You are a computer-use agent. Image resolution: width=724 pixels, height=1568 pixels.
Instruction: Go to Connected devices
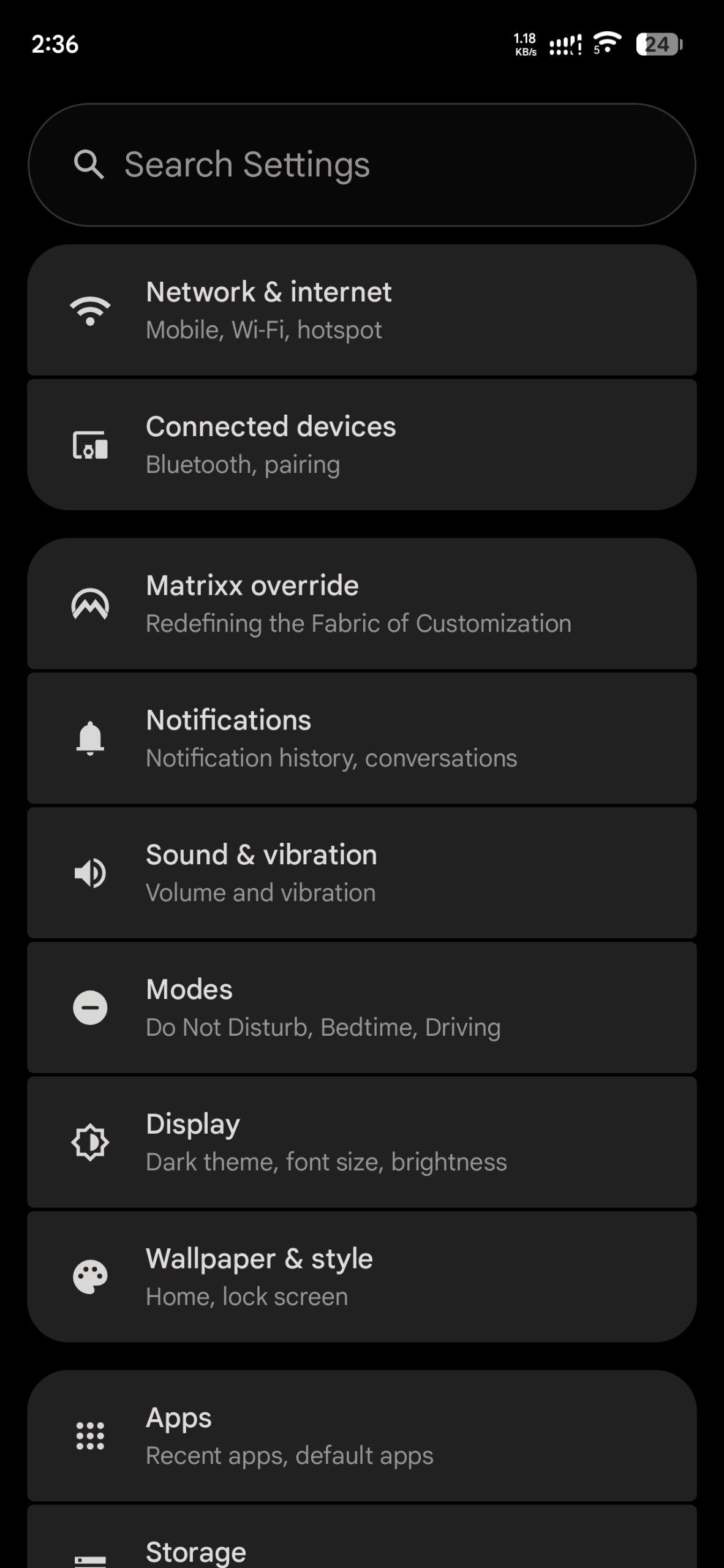[x=361, y=445]
